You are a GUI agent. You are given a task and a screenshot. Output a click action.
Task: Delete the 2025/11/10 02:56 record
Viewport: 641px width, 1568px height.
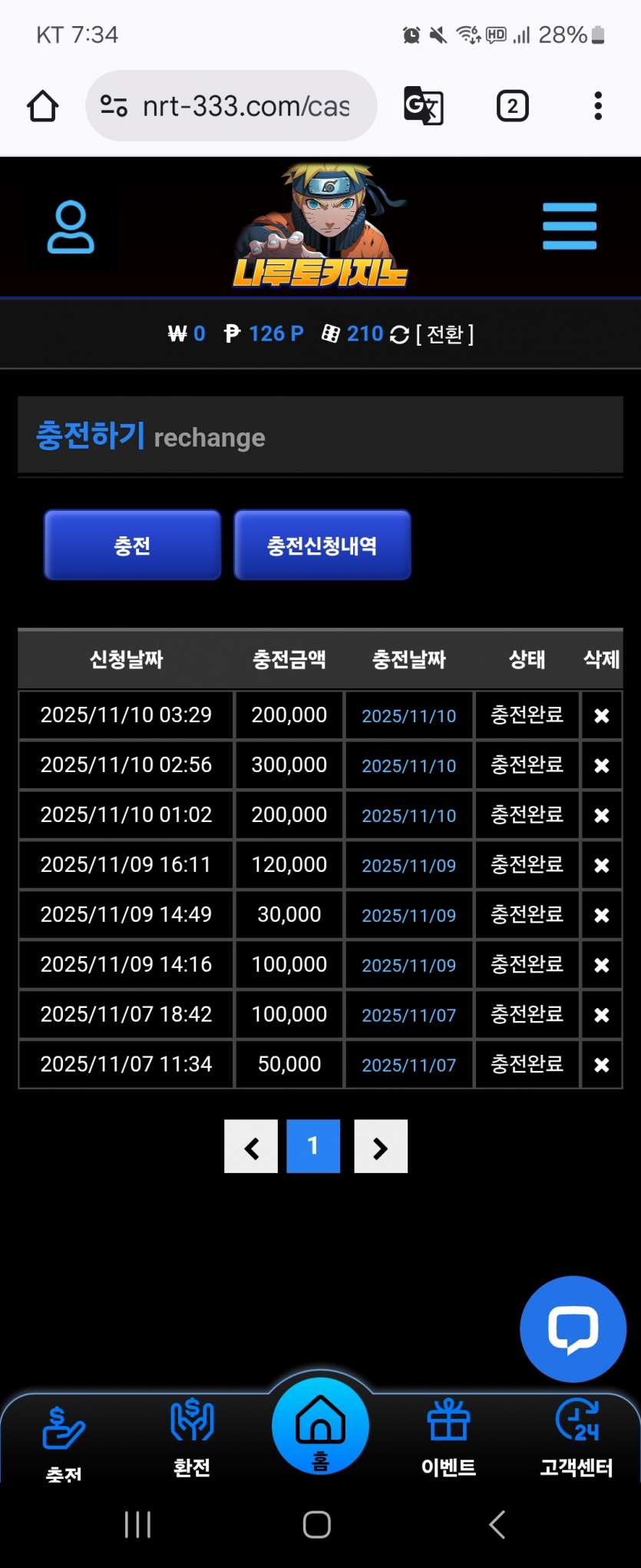click(602, 765)
